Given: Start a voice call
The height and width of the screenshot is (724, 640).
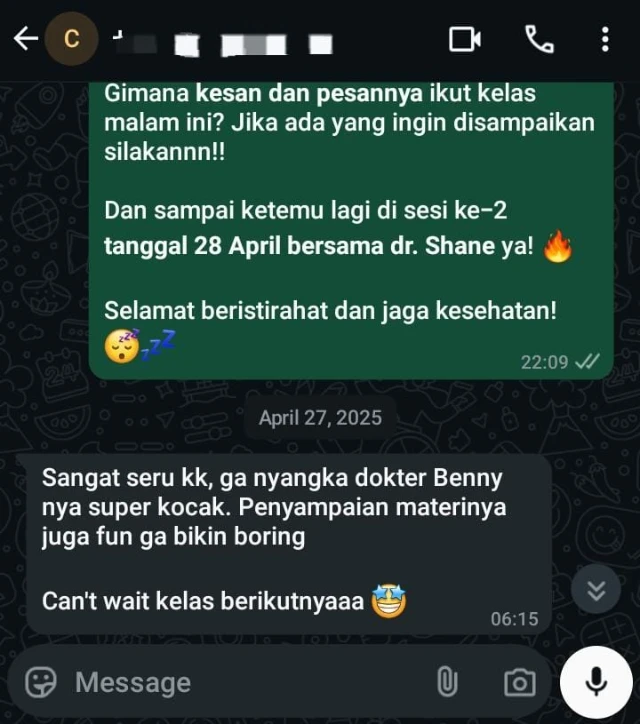Looking at the screenshot, I should coord(539,39).
